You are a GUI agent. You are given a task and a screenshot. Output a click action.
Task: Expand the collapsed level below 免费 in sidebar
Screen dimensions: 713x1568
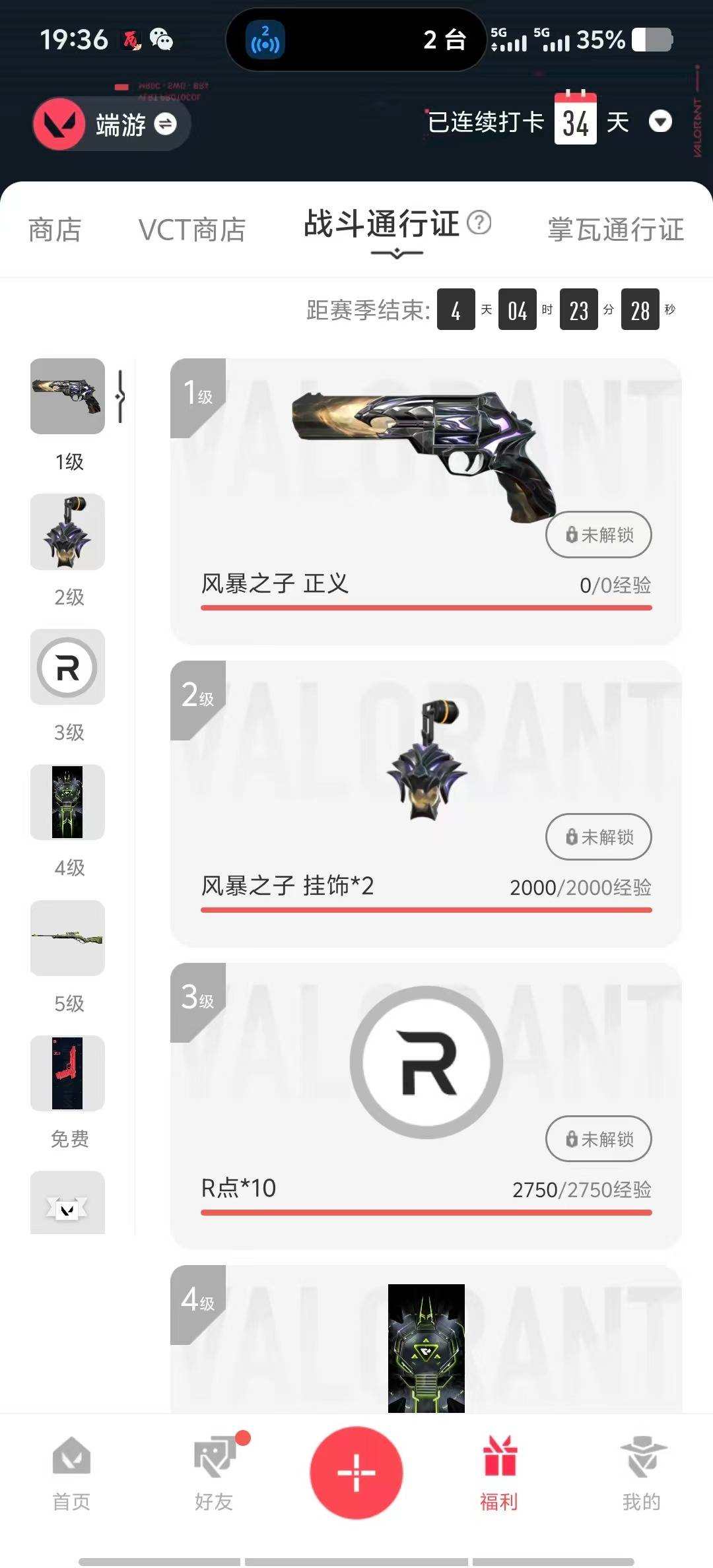coord(67,1203)
